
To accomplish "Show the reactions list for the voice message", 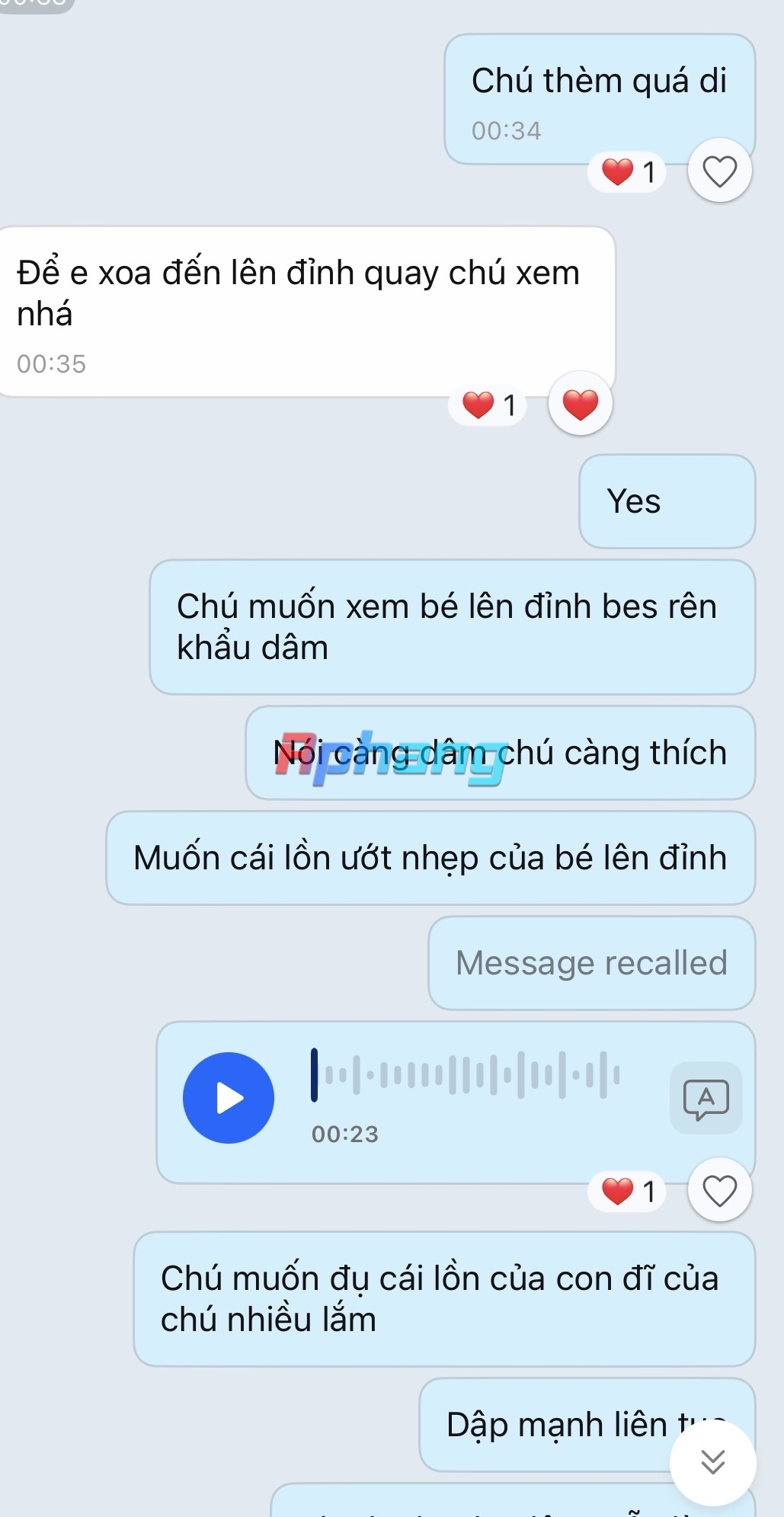I will tap(628, 1192).
